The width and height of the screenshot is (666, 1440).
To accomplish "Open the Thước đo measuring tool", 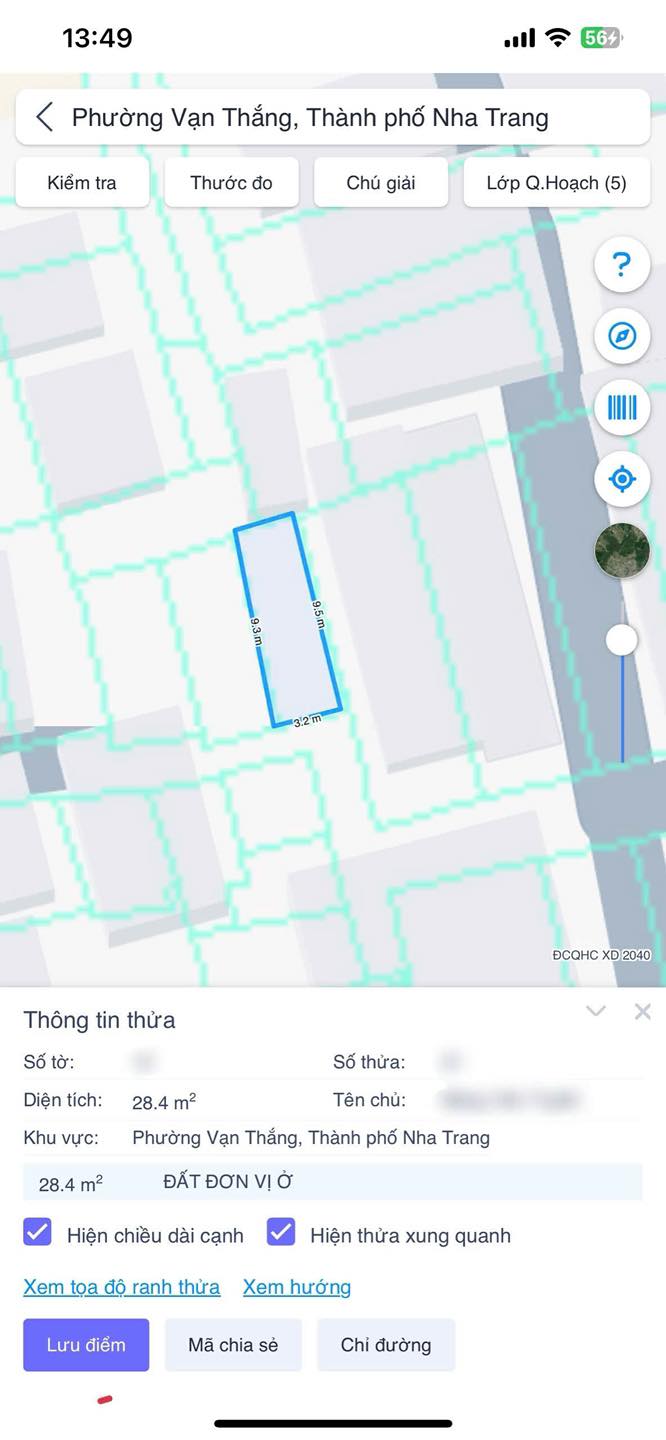I will click(x=231, y=183).
